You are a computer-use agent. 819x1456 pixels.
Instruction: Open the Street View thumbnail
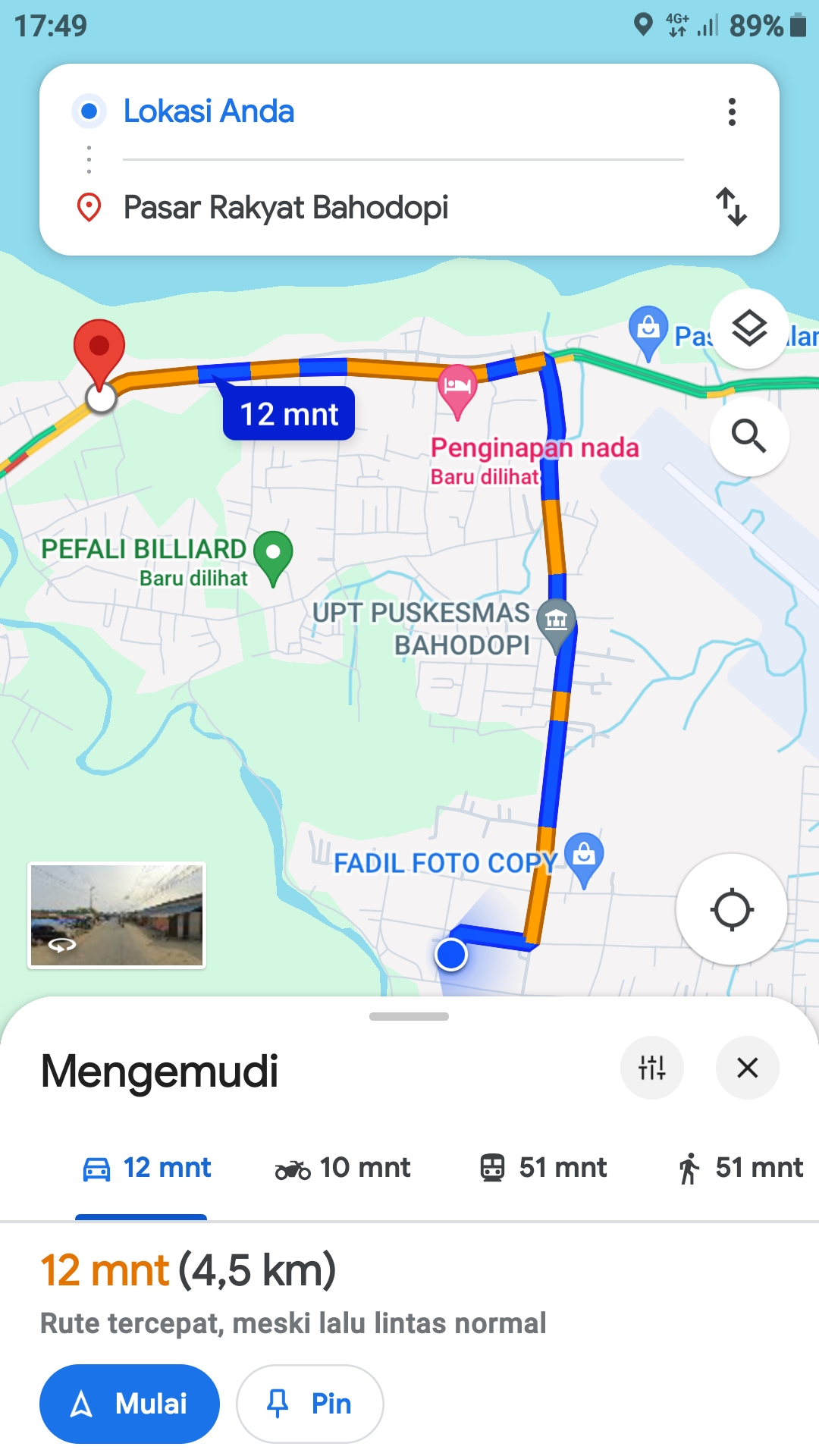tap(117, 915)
